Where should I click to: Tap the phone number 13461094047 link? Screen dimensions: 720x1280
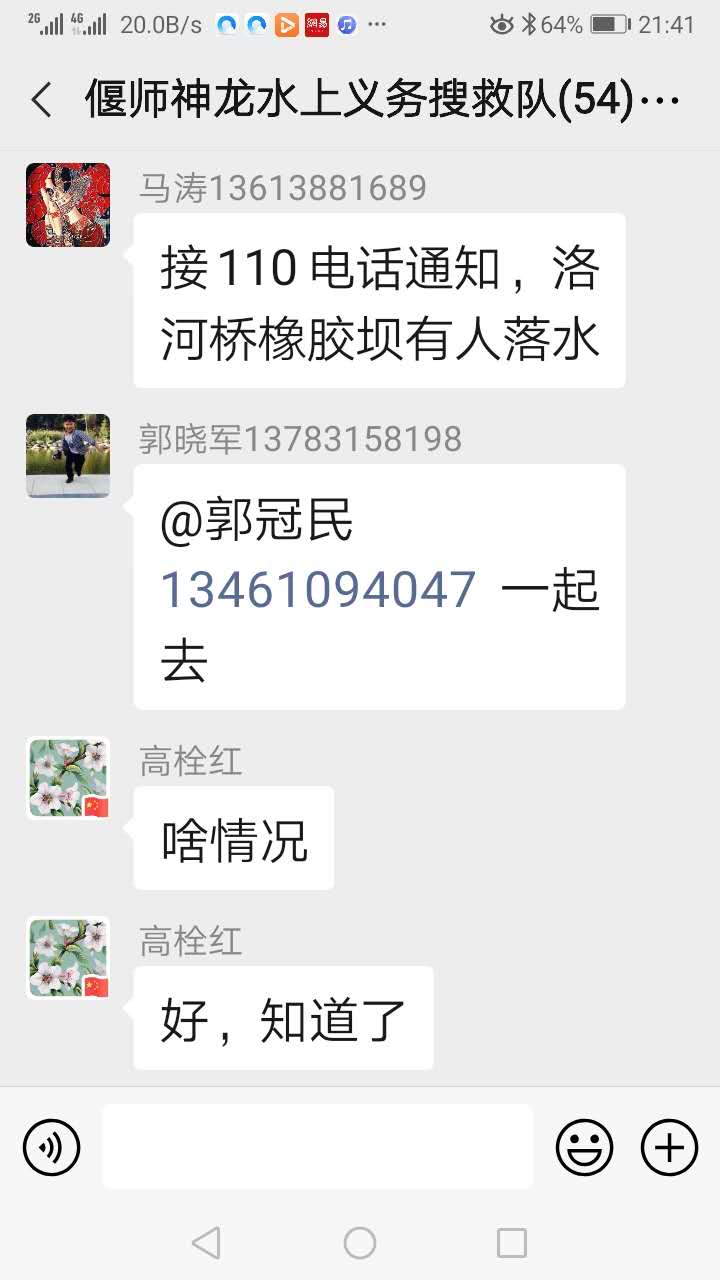(x=318, y=589)
